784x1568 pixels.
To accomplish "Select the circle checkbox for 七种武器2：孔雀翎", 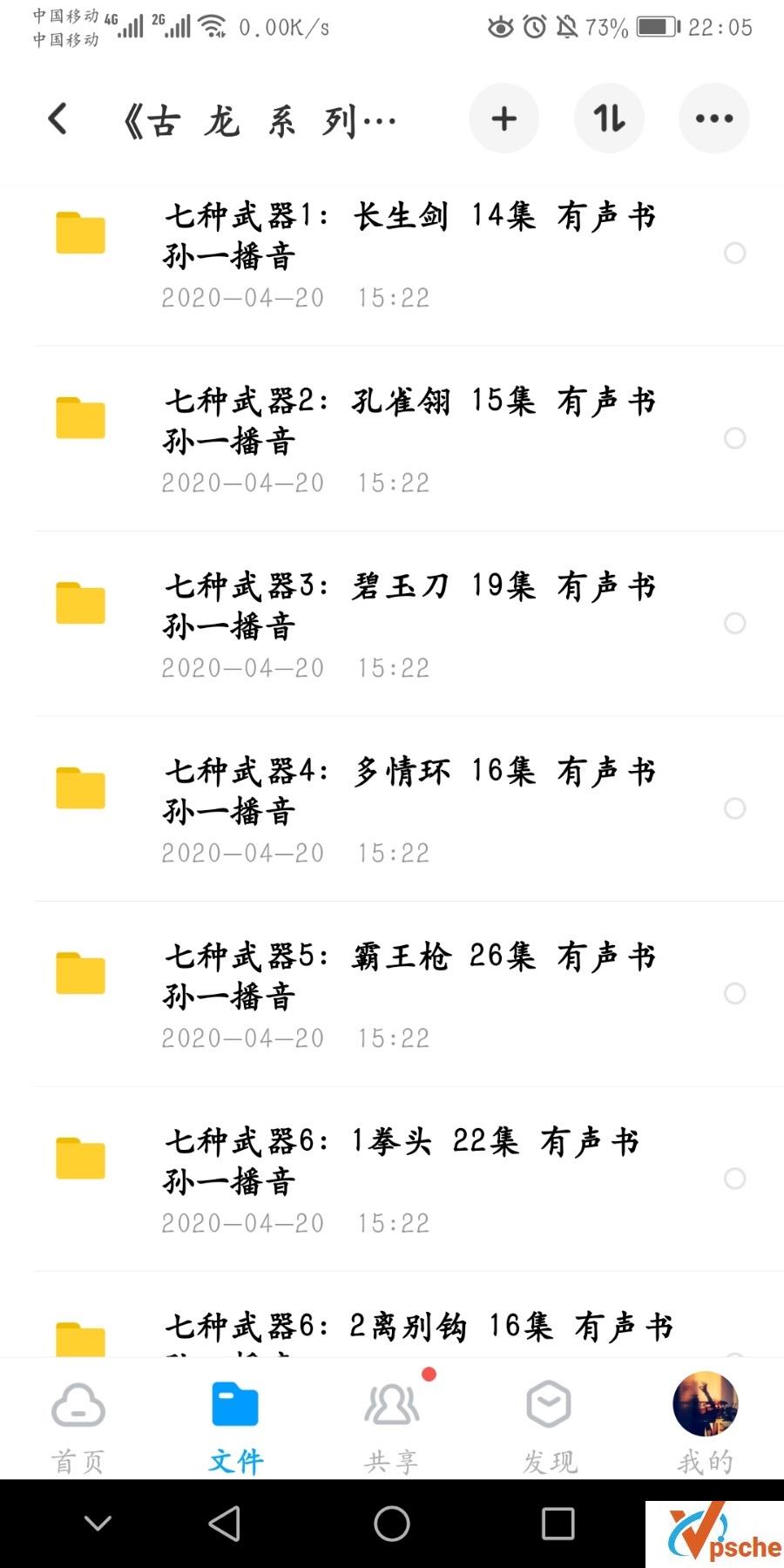I will point(736,438).
